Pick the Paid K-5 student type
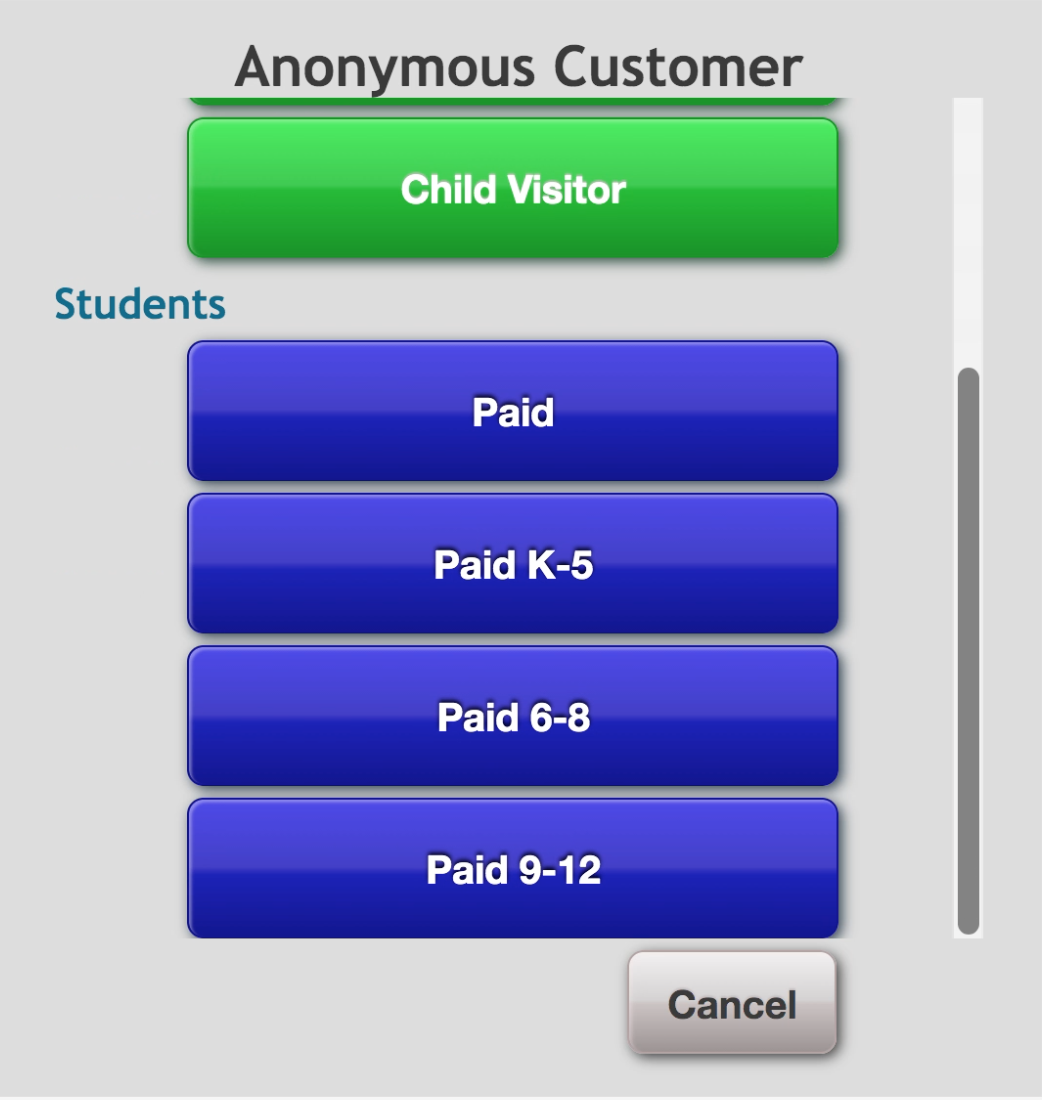 coord(512,564)
